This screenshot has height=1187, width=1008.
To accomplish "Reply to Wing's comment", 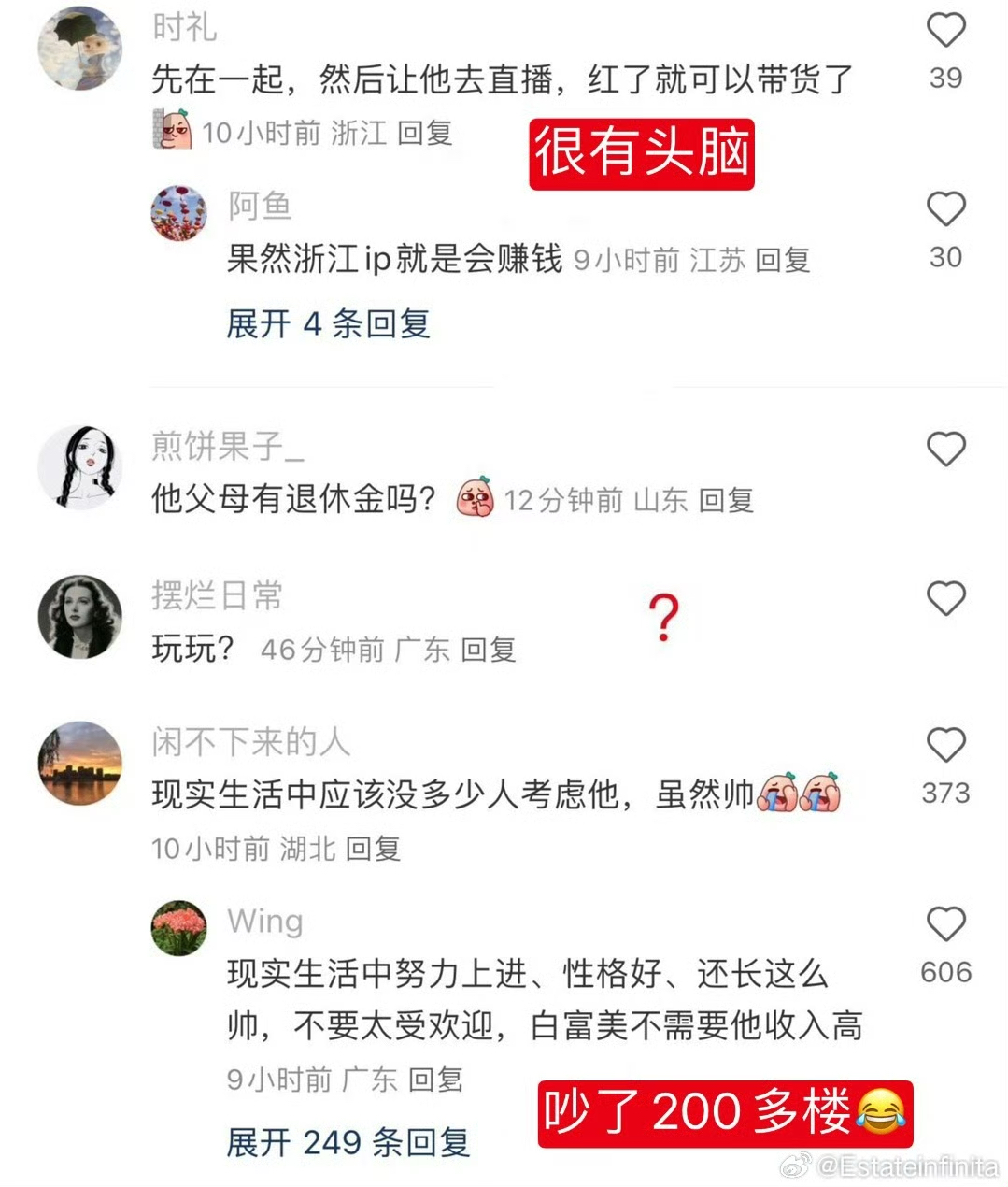I will pos(435,1080).
